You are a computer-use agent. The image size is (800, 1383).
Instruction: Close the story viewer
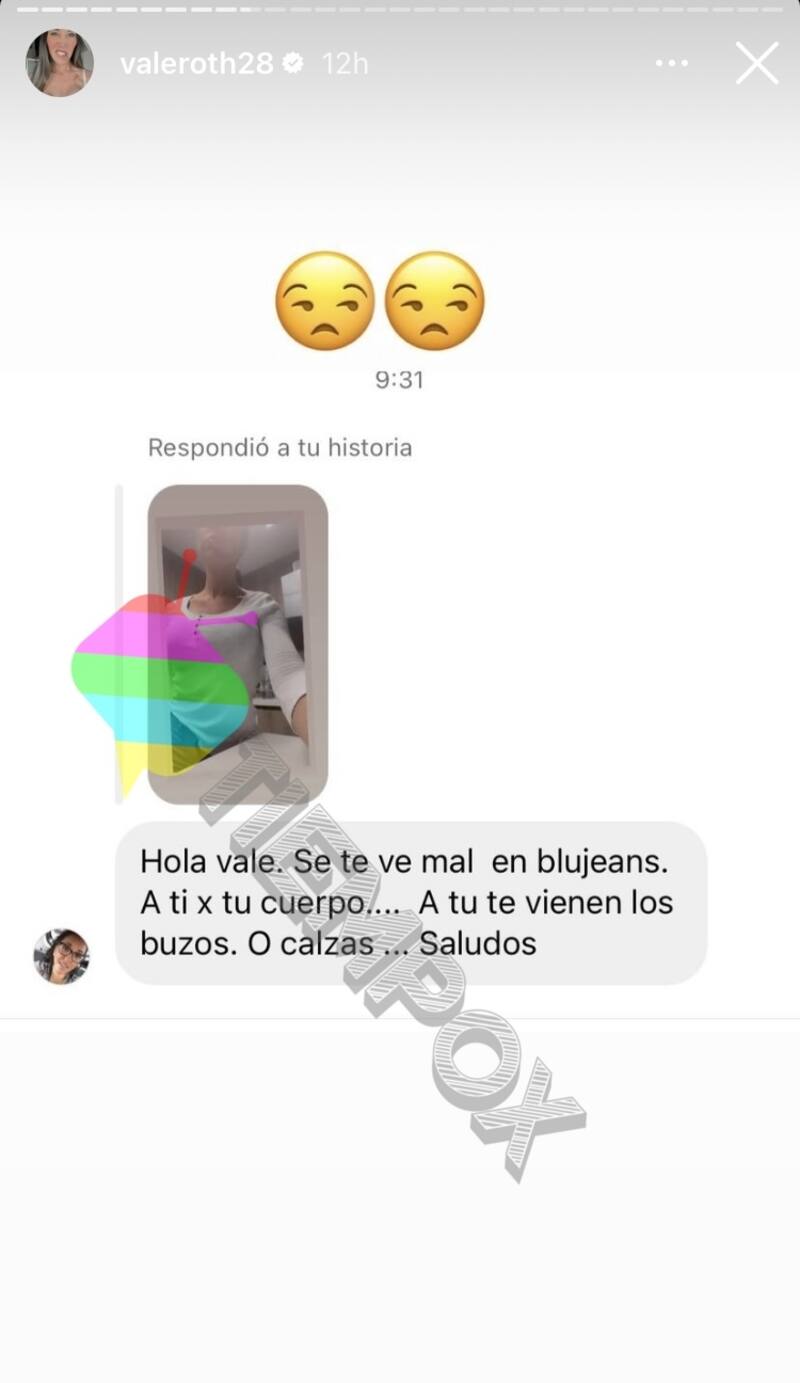coord(757,63)
